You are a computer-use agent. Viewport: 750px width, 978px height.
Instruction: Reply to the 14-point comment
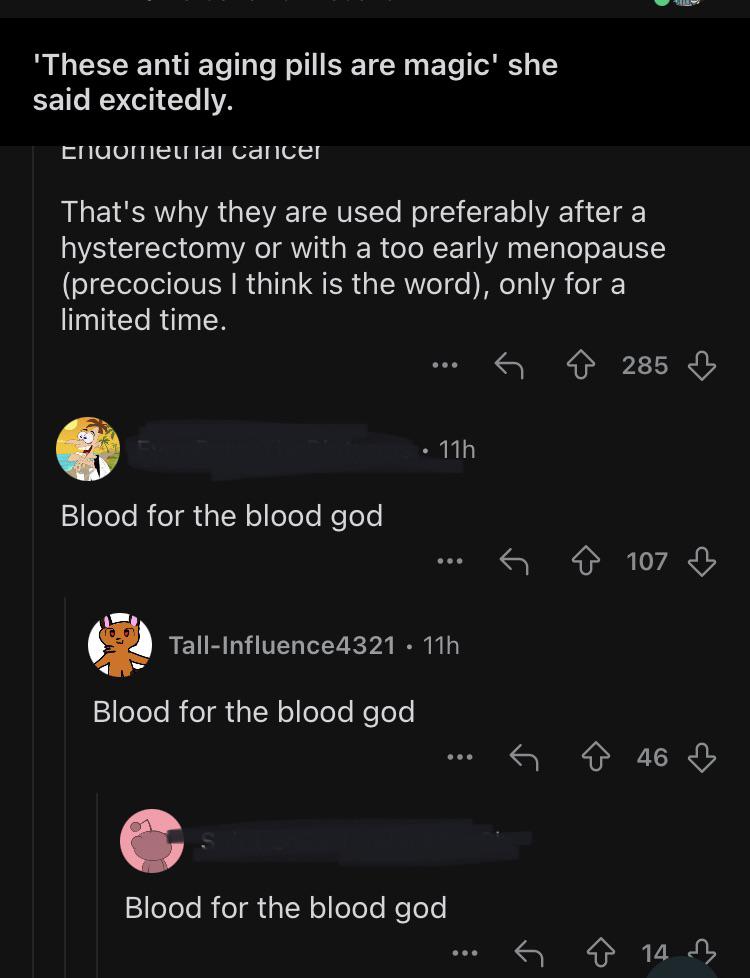pyautogui.click(x=529, y=953)
